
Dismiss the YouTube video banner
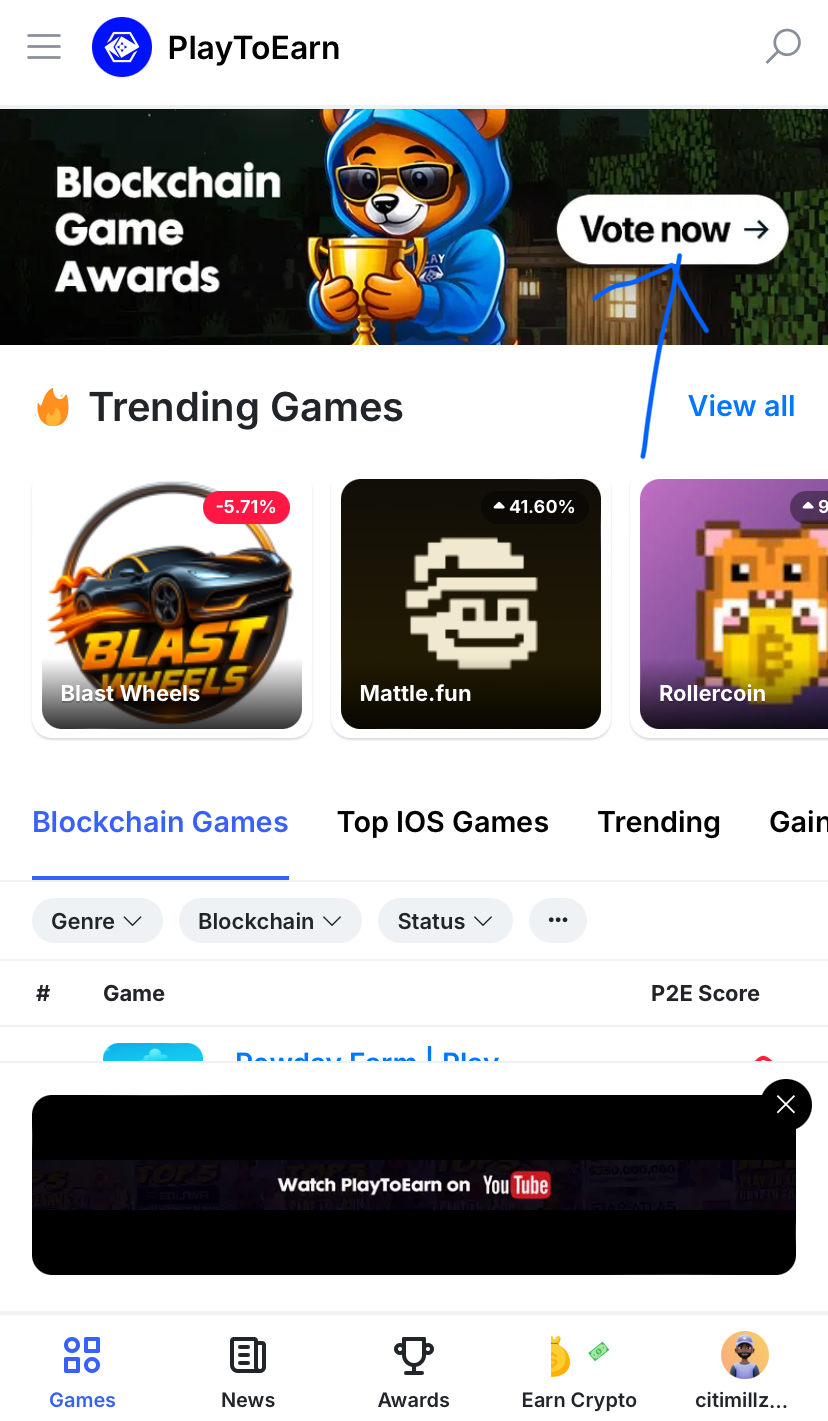(786, 1104)
